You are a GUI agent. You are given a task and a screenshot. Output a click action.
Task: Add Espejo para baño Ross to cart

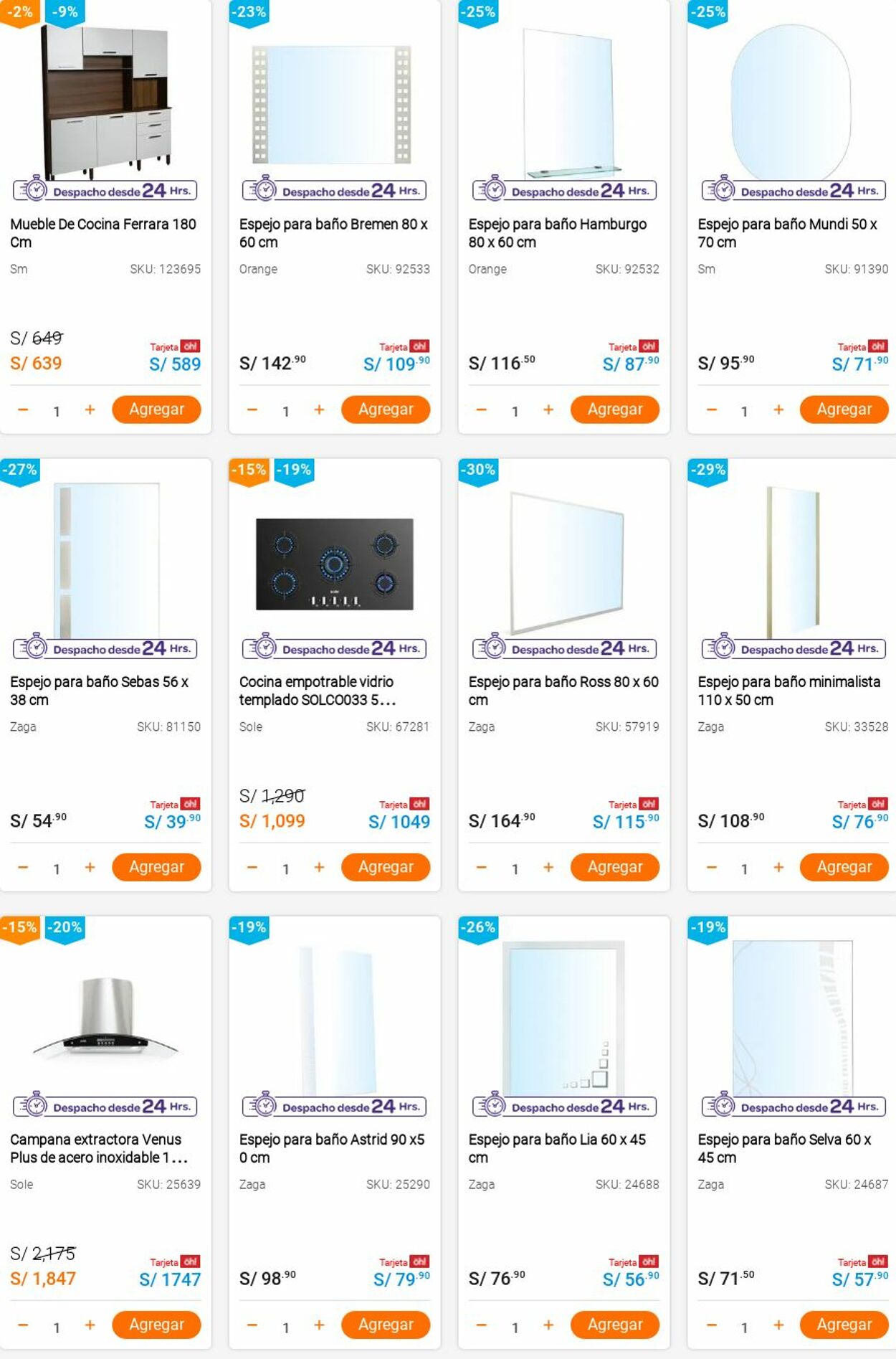[x=615, y=867]
